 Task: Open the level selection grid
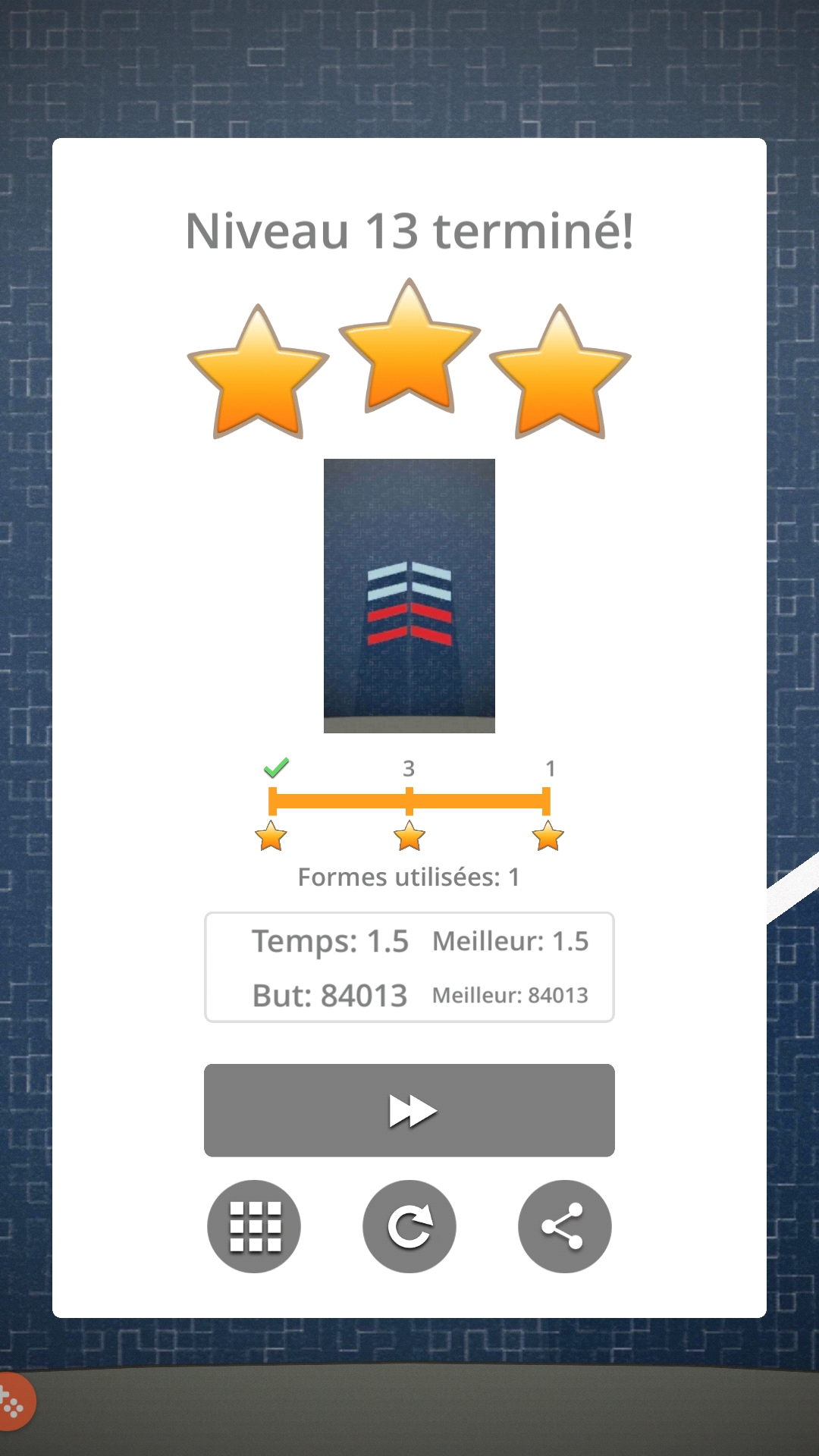click(x=254, y=1226)
